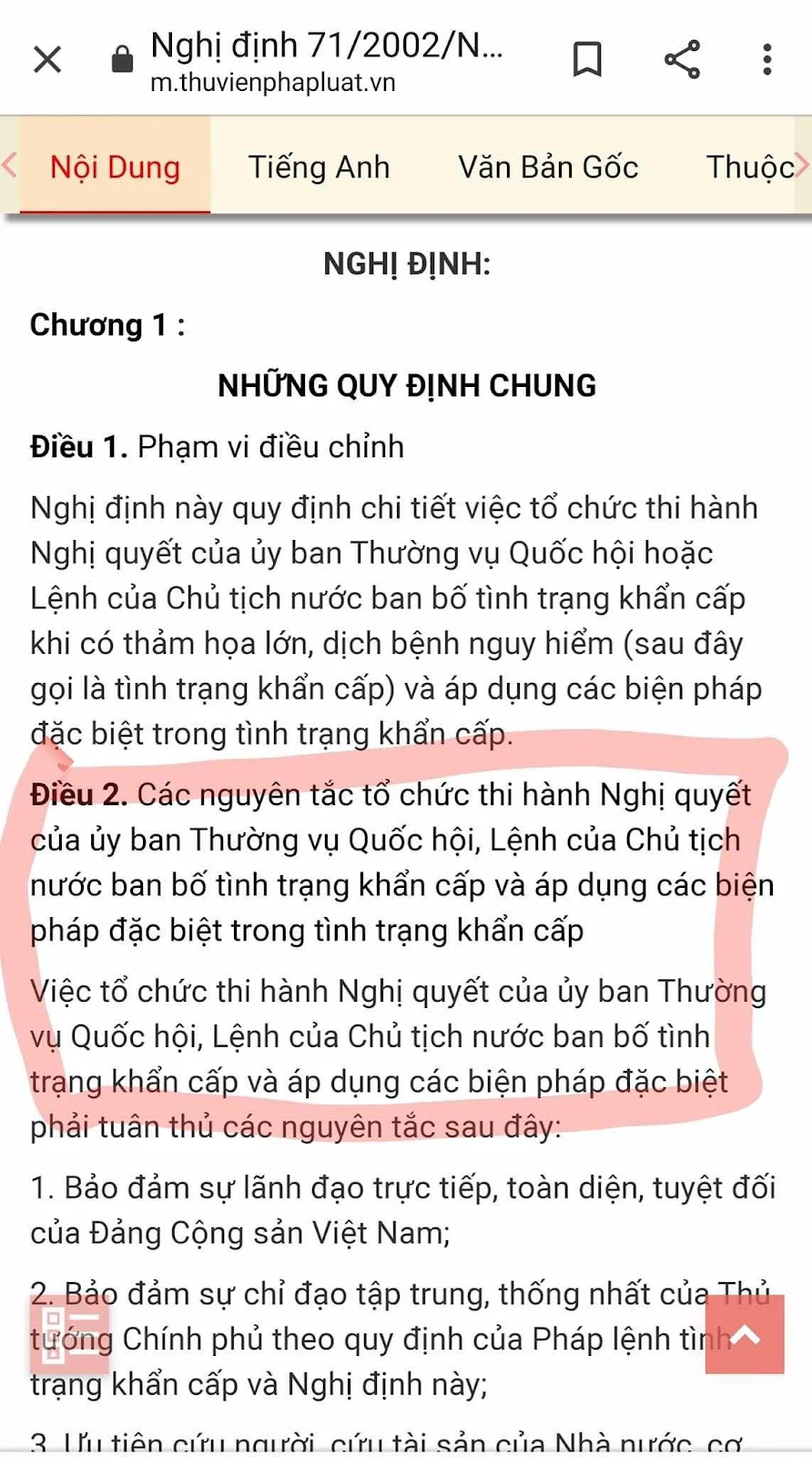The image size is (812, 1457).
Task: Close the browser tab with the X
Action: pyautogui.click(x=47, y=60)
